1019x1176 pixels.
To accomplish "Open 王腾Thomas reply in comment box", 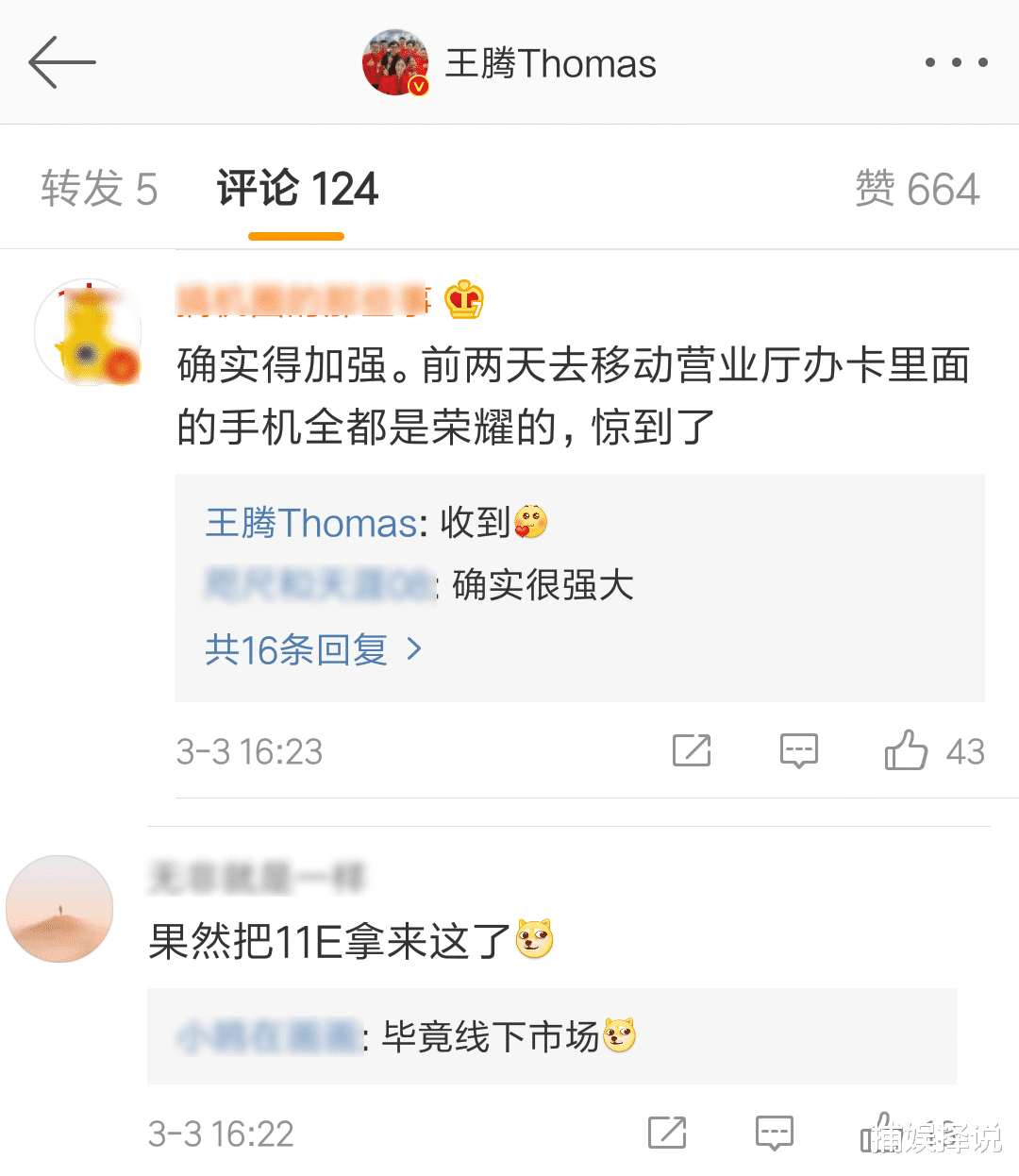I will [x=311, y=523].
